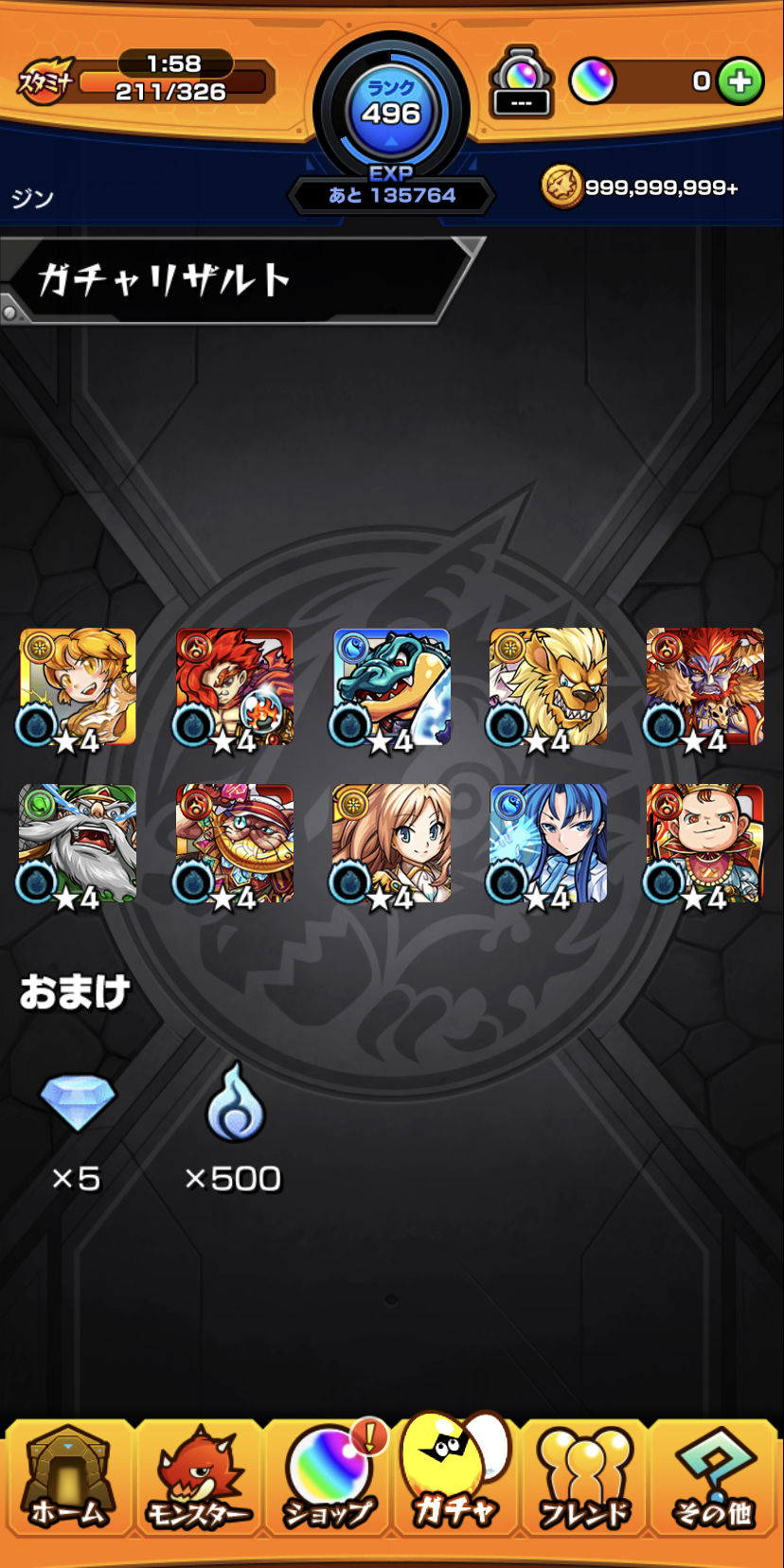Open the フレンド tab
The width and height of the screenshot is (784, 1568).
(x=584, y=1476)
